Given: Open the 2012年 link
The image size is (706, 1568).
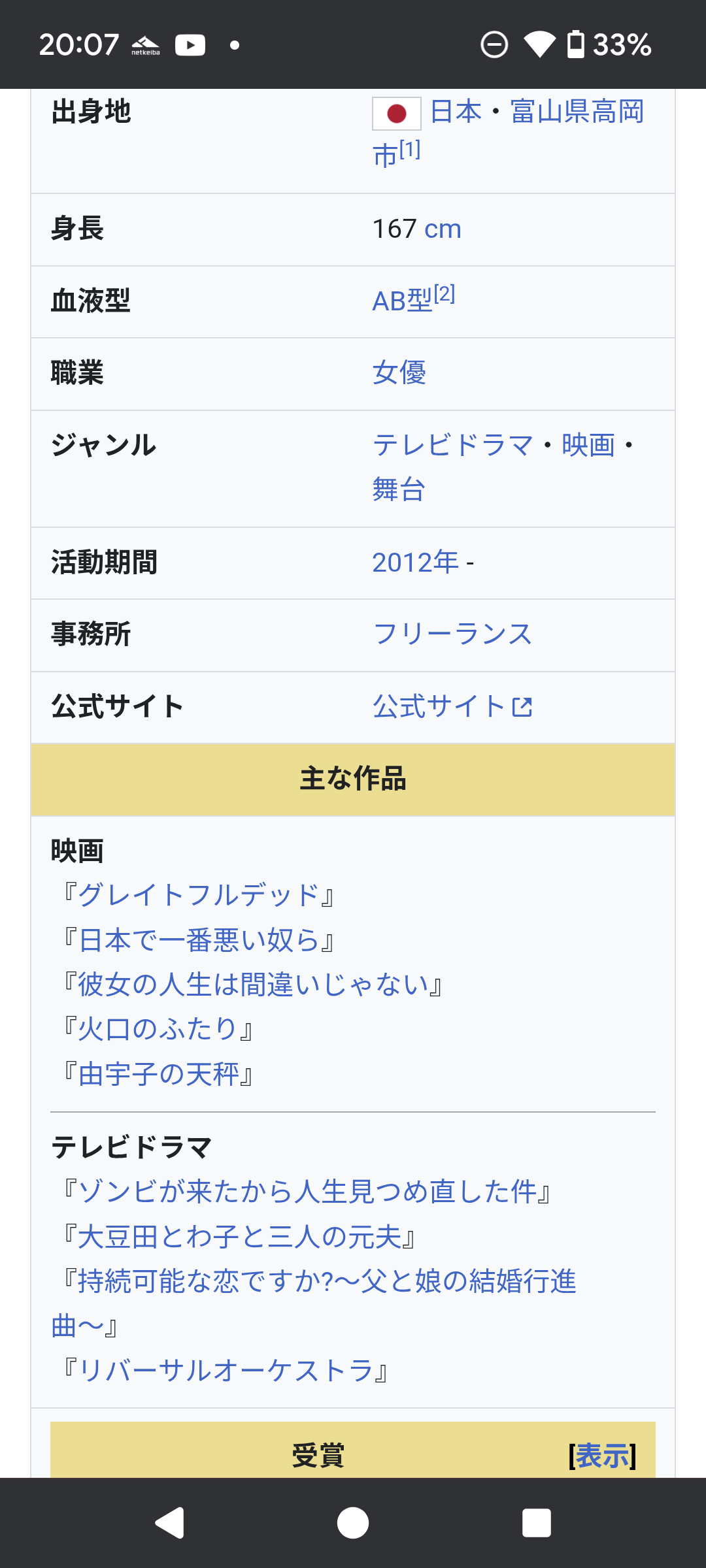Looking at the screenshot, I should pos(415,563).
